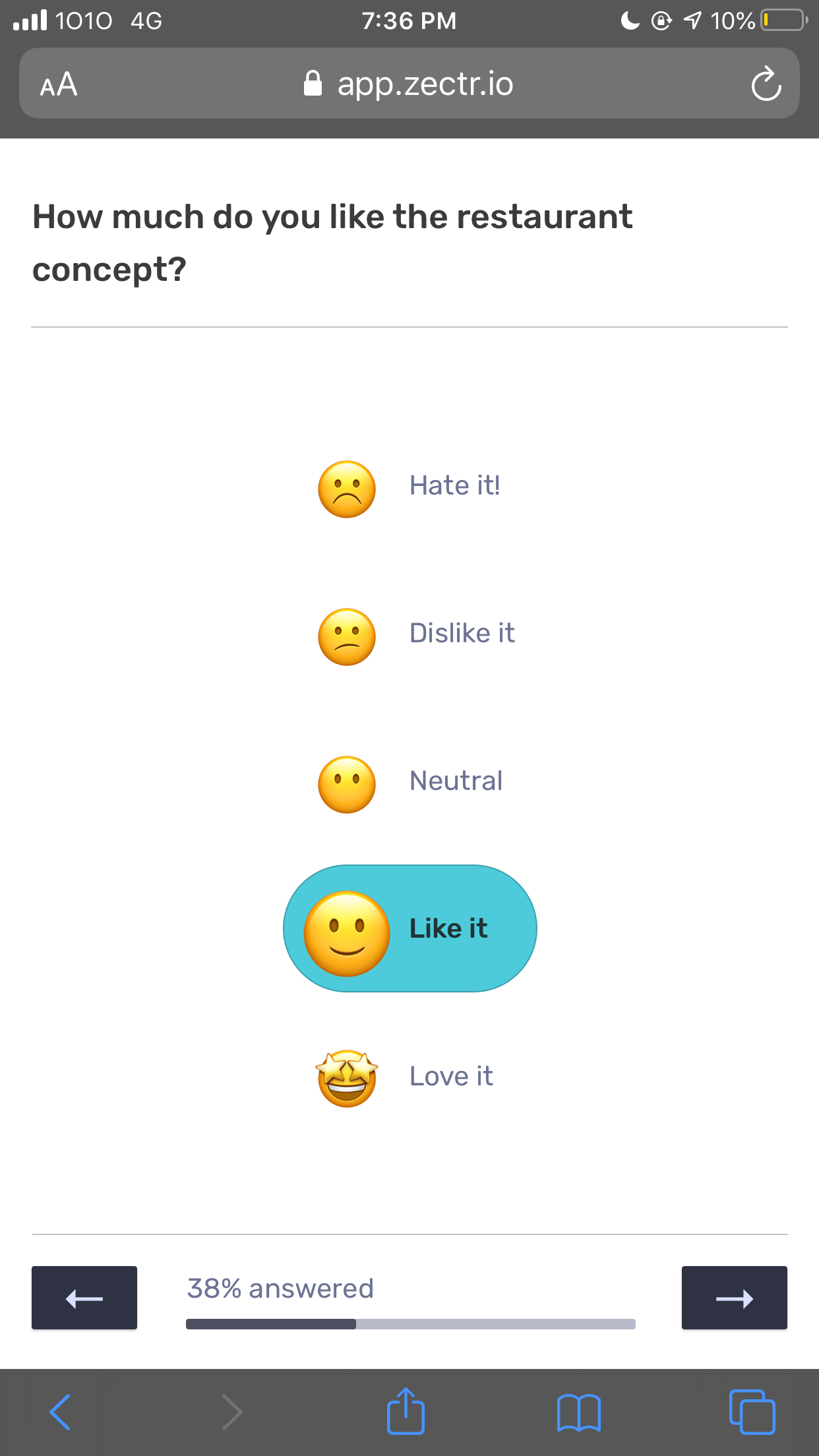Tap the app.zectr.io address bar
Viewport: 819px width, 1456px height.
coord(409,83)
